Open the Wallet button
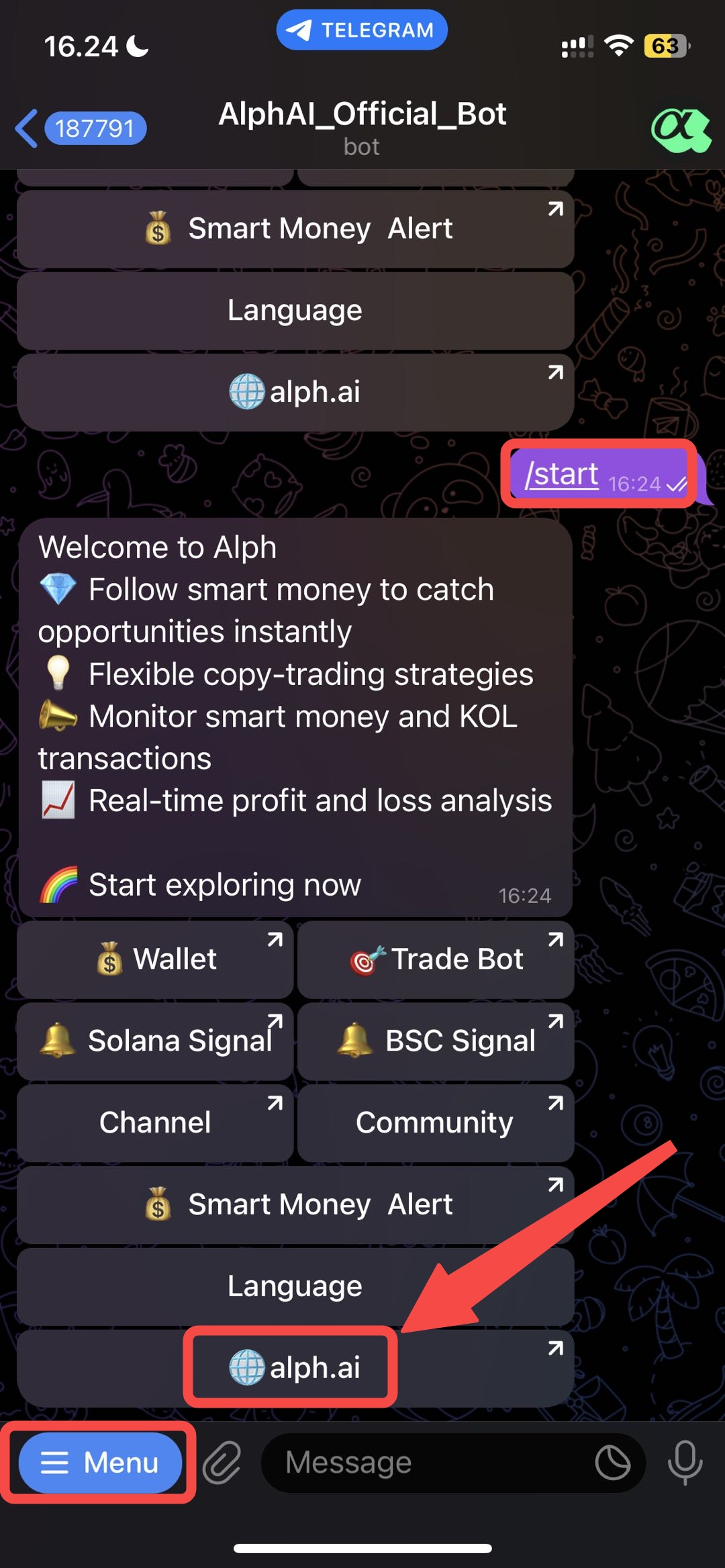Viewport: 725px width, 1568px height. (x=155, y=959)
